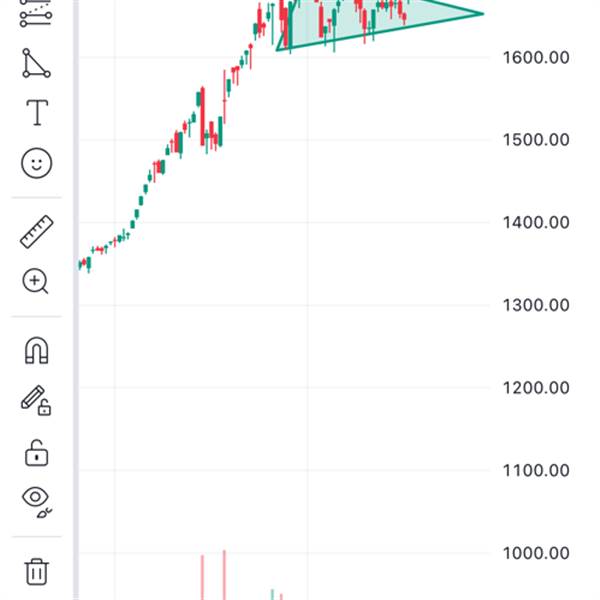Open the fib retracement tool at the toolbar top
Image resolution: width=600 pixels, height=600 pixels.
point(37,14)
